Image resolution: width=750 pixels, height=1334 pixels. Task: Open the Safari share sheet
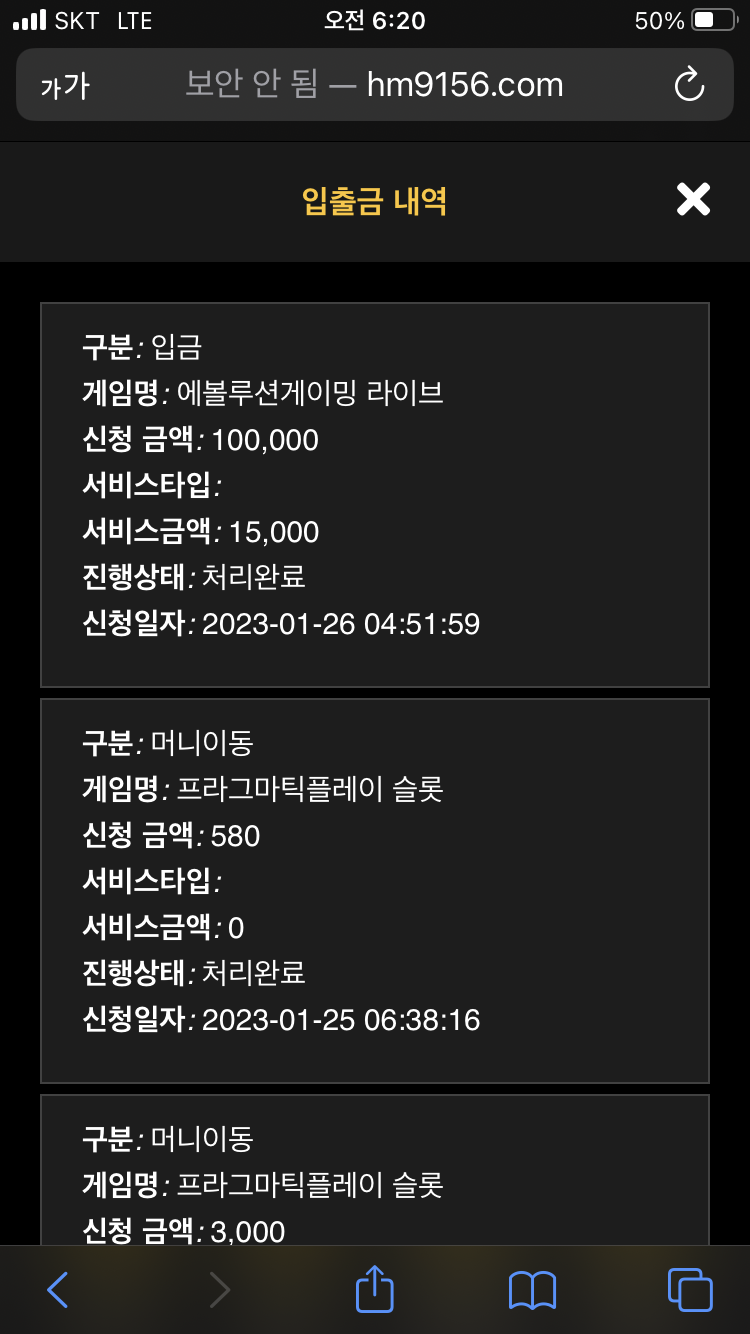click(375, 1288)
